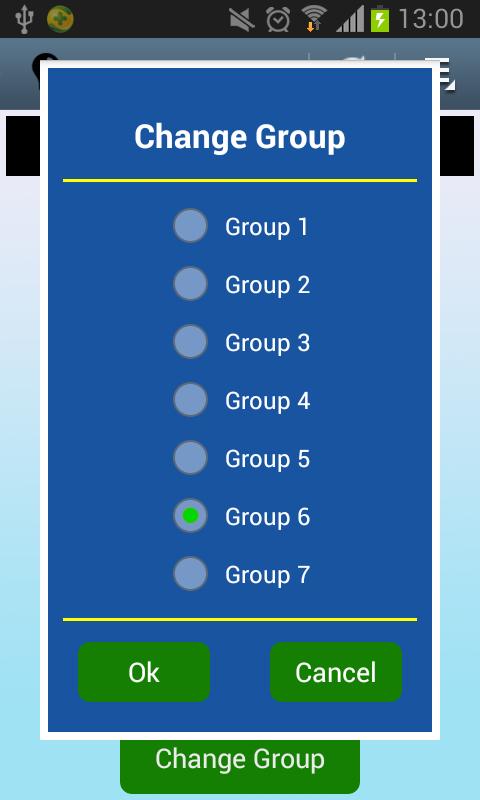Cancel the Change Group dialog
The height and width of the screenshot is (800, 480).
(336, 672)
